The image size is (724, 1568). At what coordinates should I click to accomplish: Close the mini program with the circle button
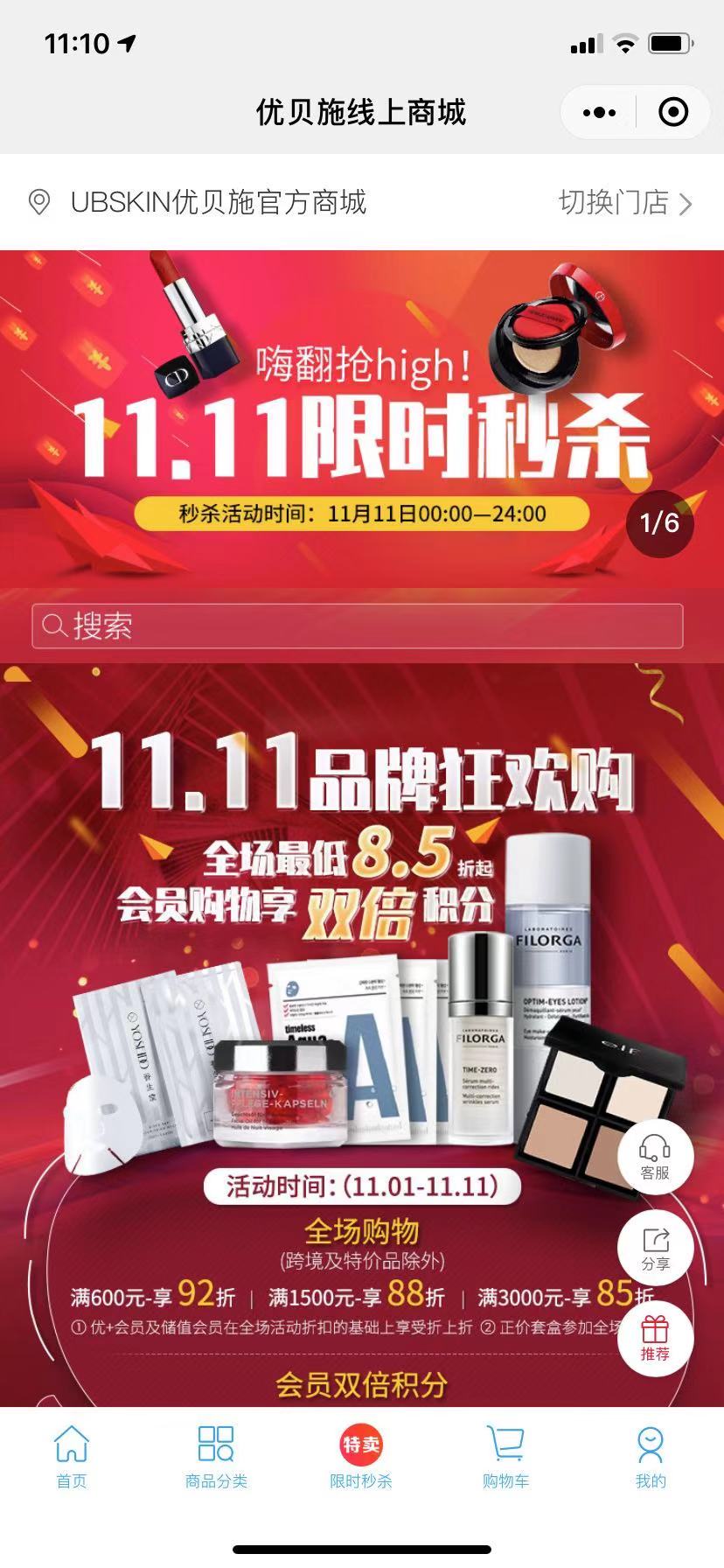[672, 113]
